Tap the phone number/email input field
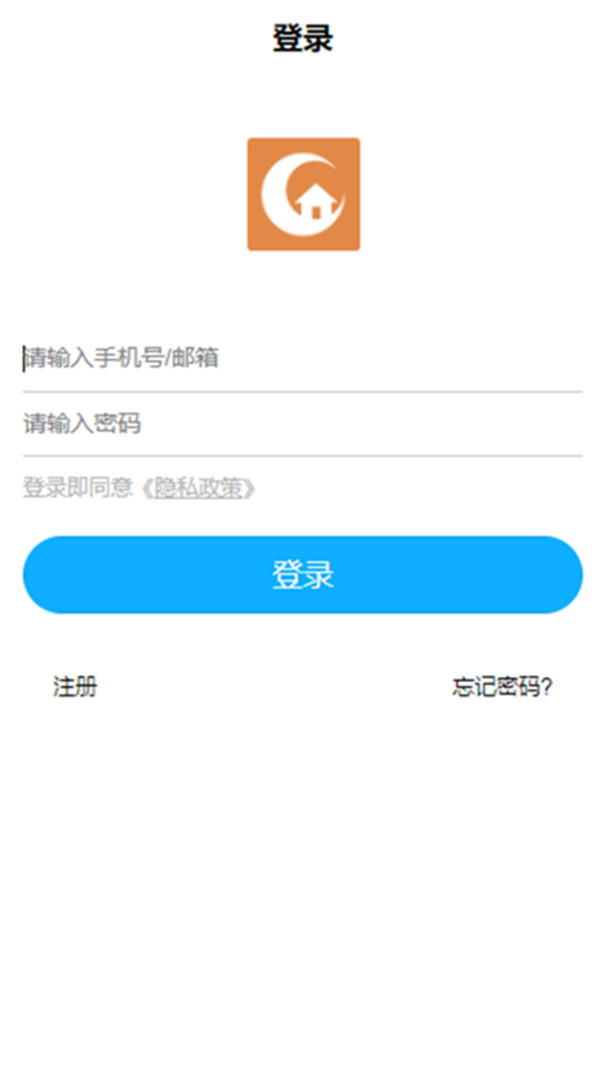607x1080 pixels. (x=302, y=359)
